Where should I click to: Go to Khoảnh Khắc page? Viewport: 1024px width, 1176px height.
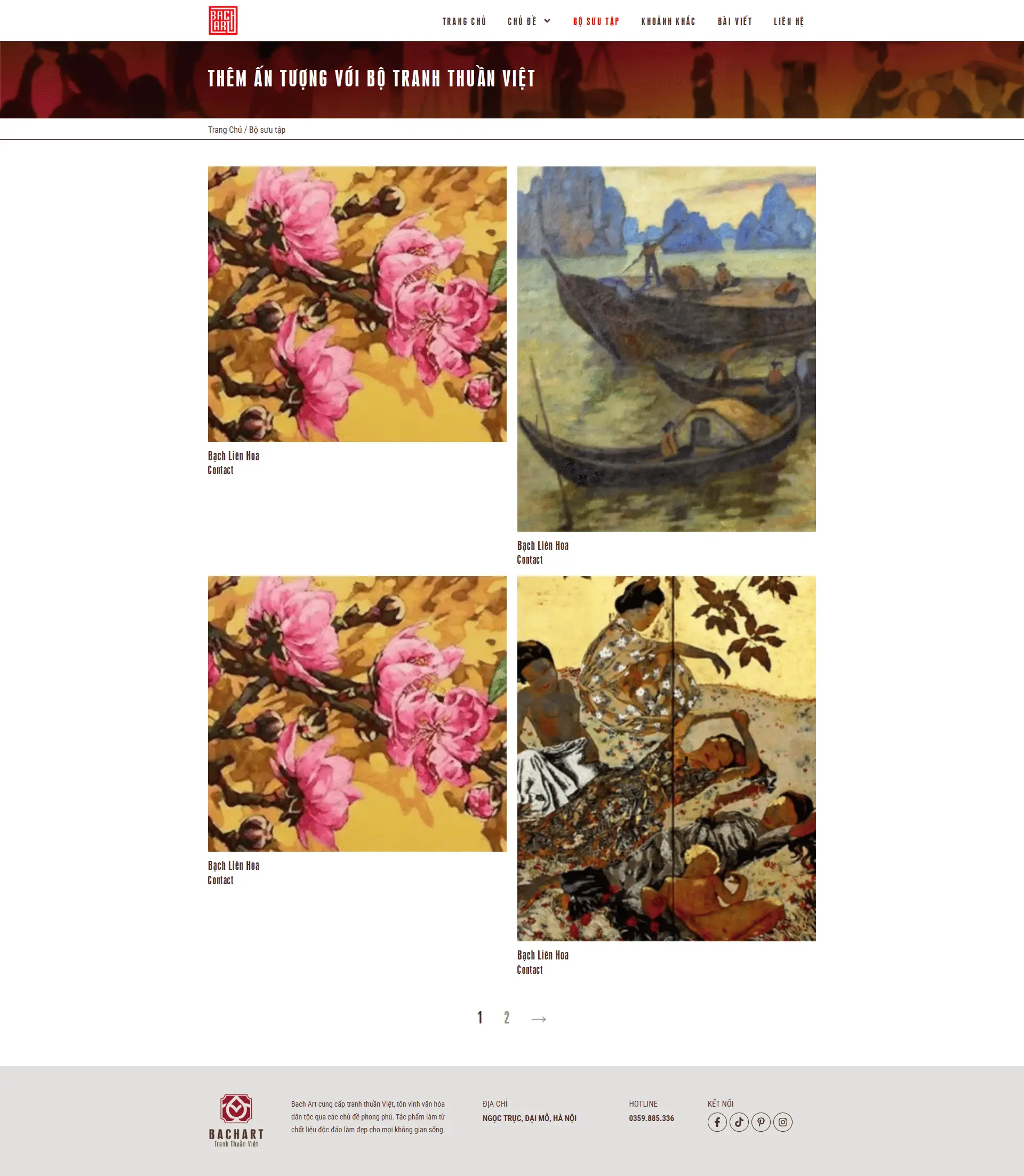pos(668,21)
